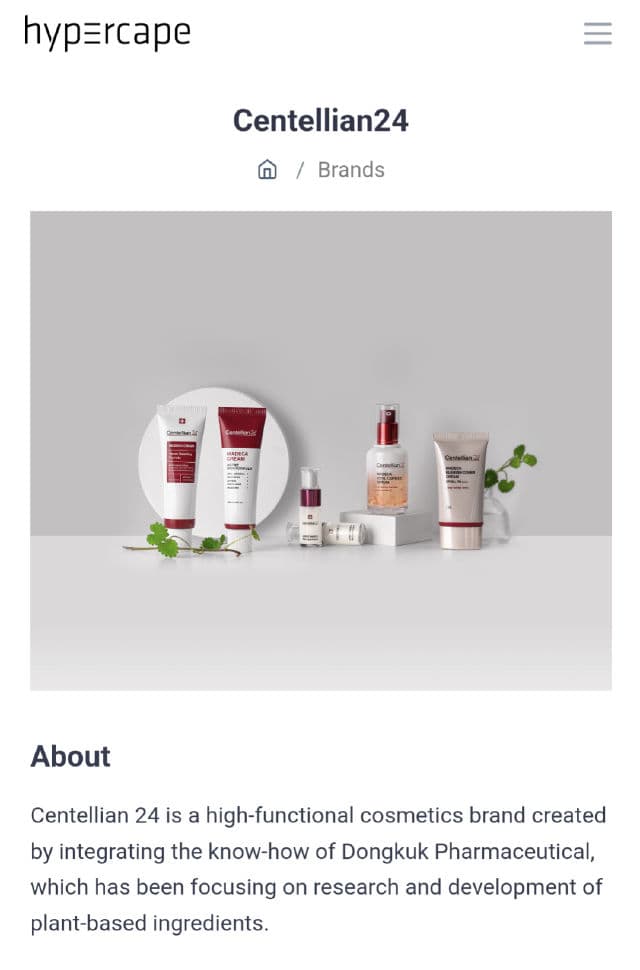Go to the home page via breadcrumb icon
The width and height of the screenshot is (640, 970).
[x=267, y=170]
